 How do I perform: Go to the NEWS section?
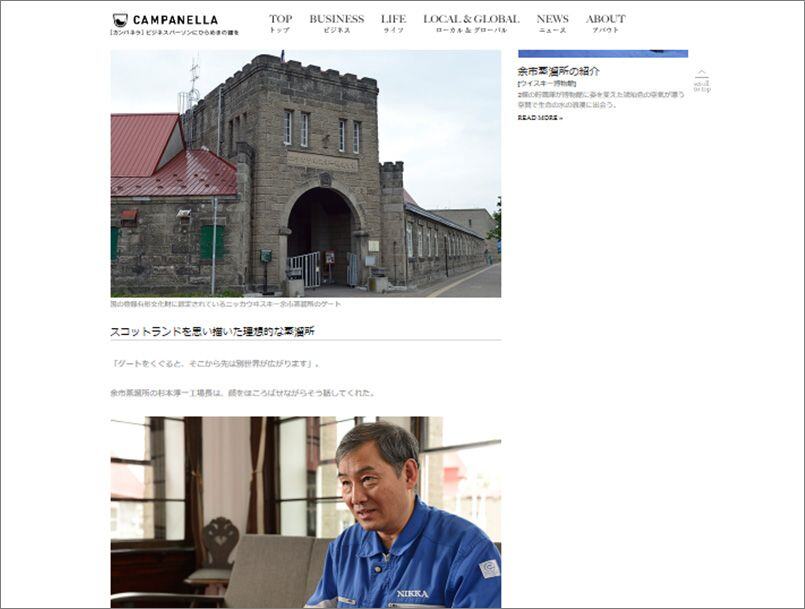552,22
